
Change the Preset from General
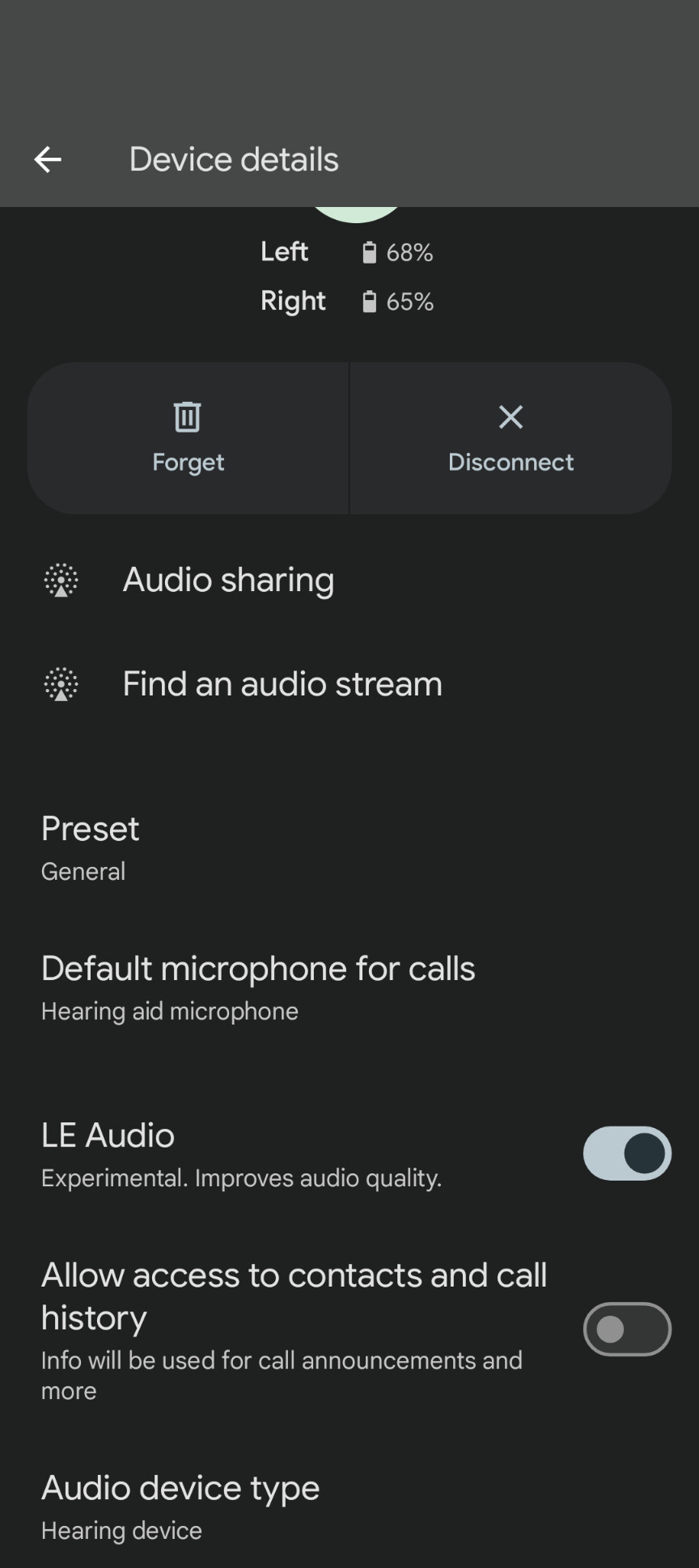point(349,848)
